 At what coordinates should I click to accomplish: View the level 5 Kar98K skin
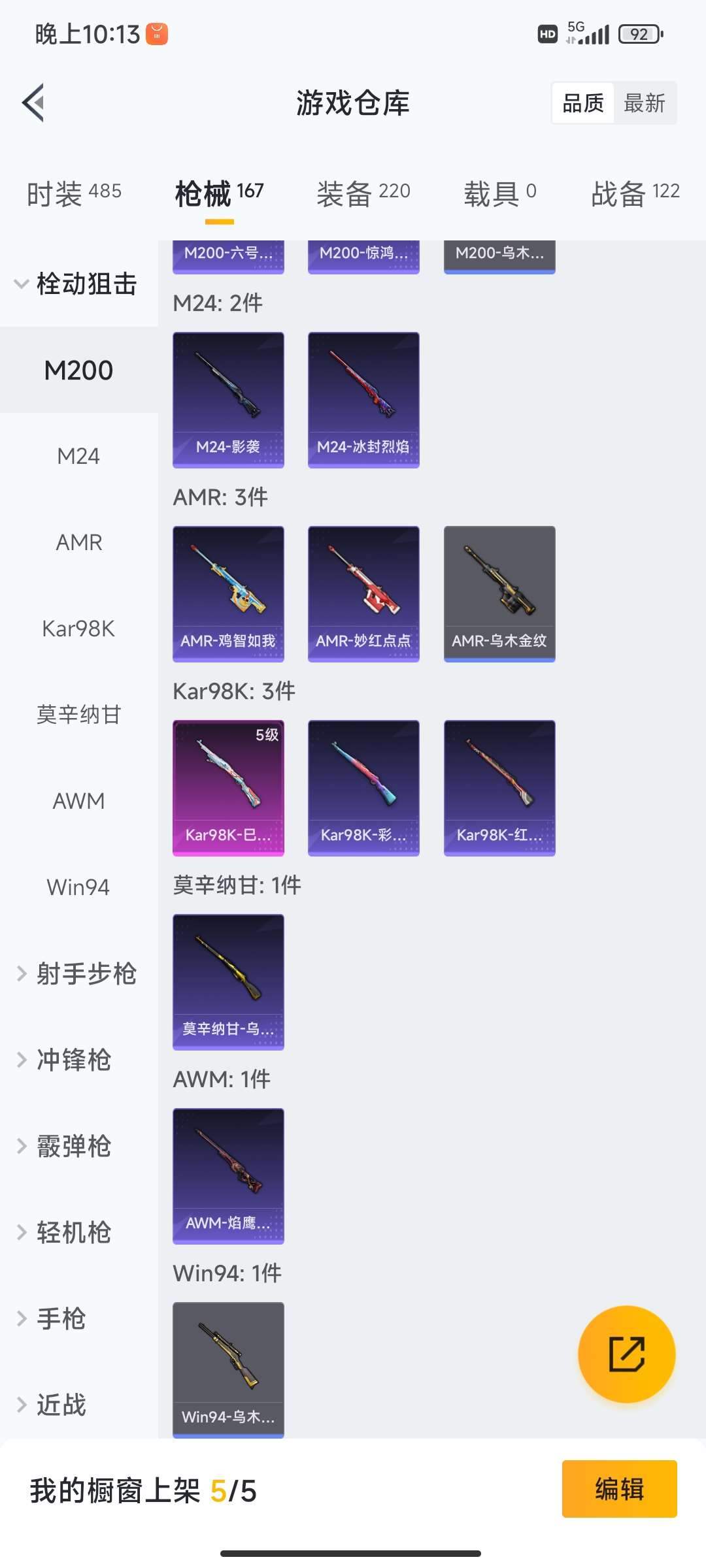click(228, 788)
